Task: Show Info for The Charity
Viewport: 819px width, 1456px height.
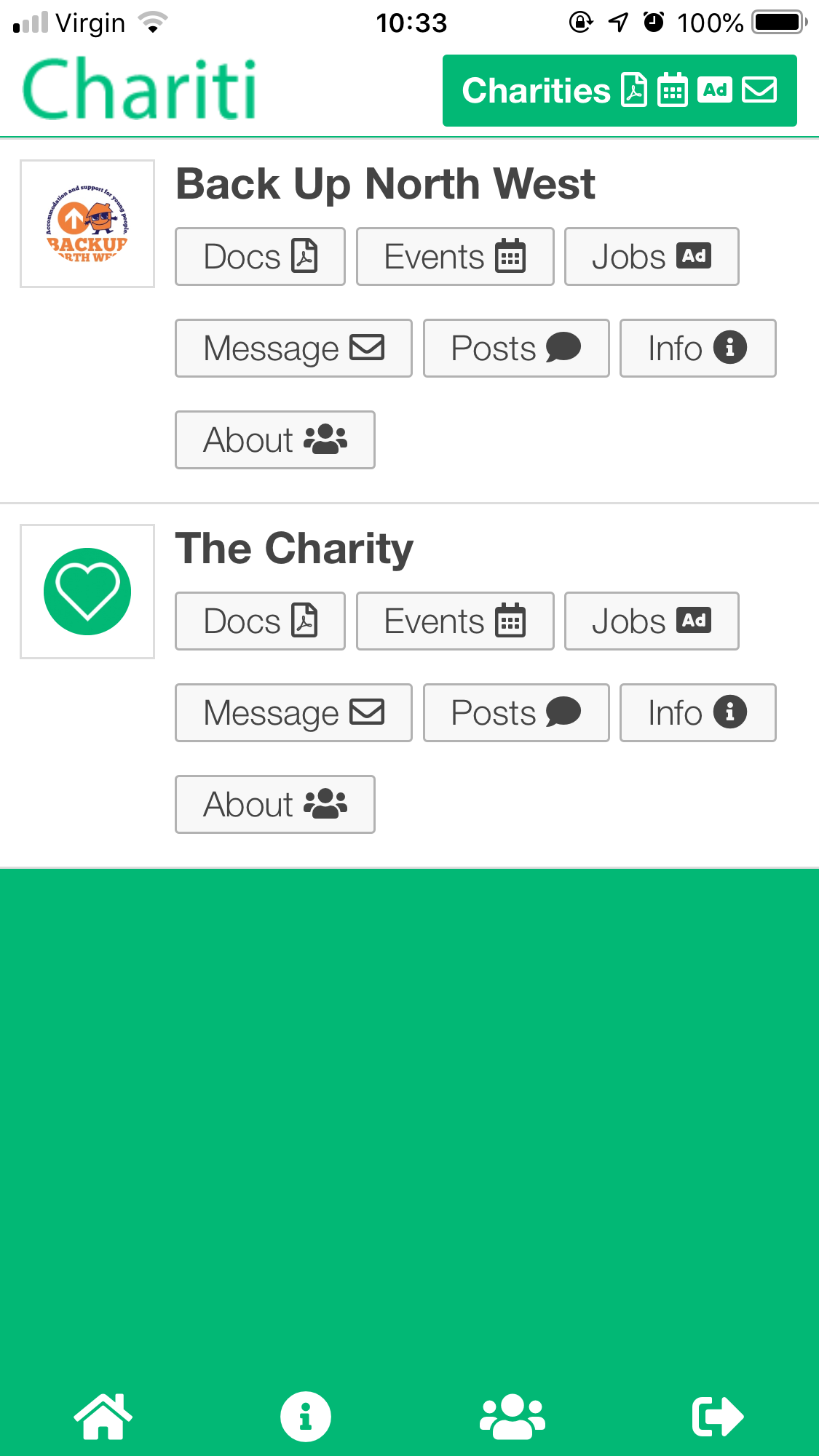Action: click(697, 713)
